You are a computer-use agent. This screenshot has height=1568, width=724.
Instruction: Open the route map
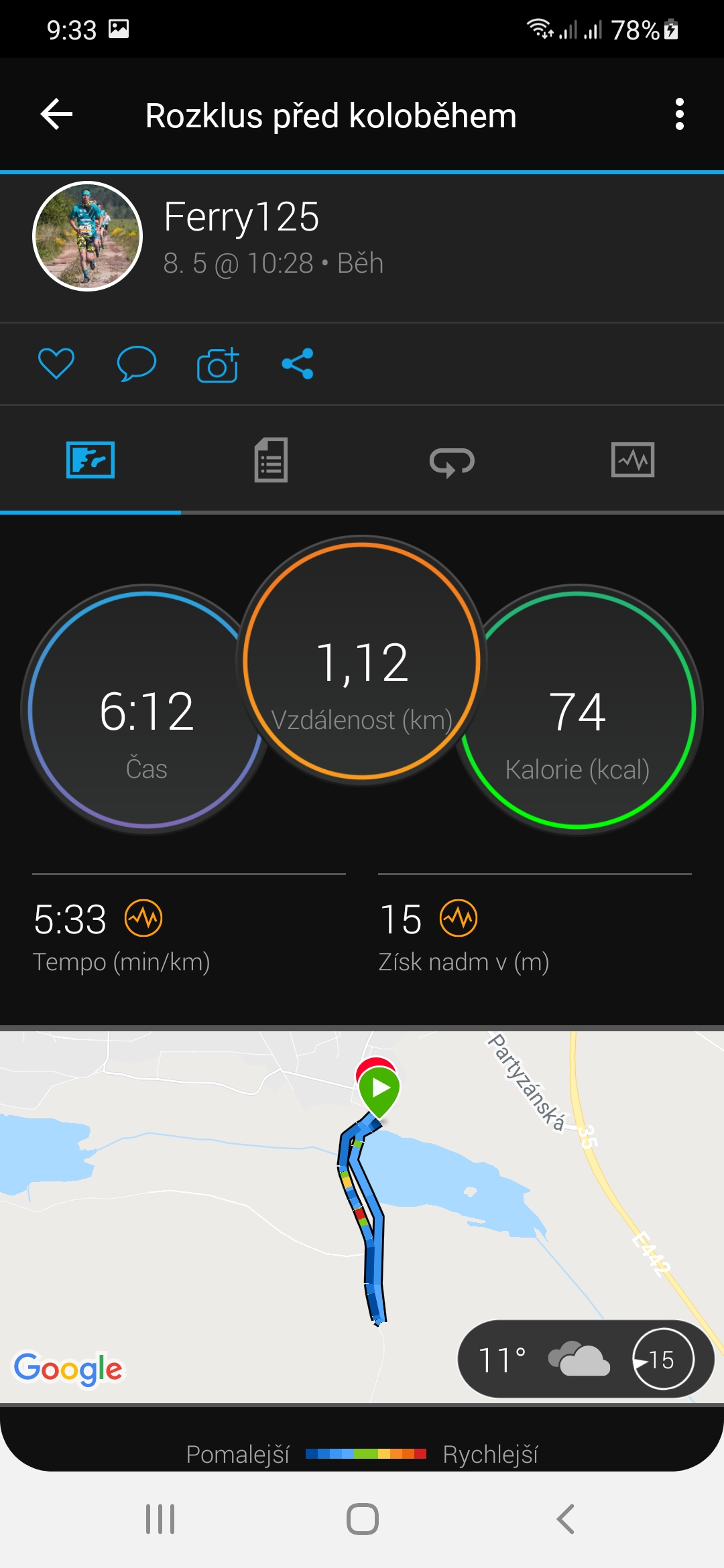pos(362,1217)
